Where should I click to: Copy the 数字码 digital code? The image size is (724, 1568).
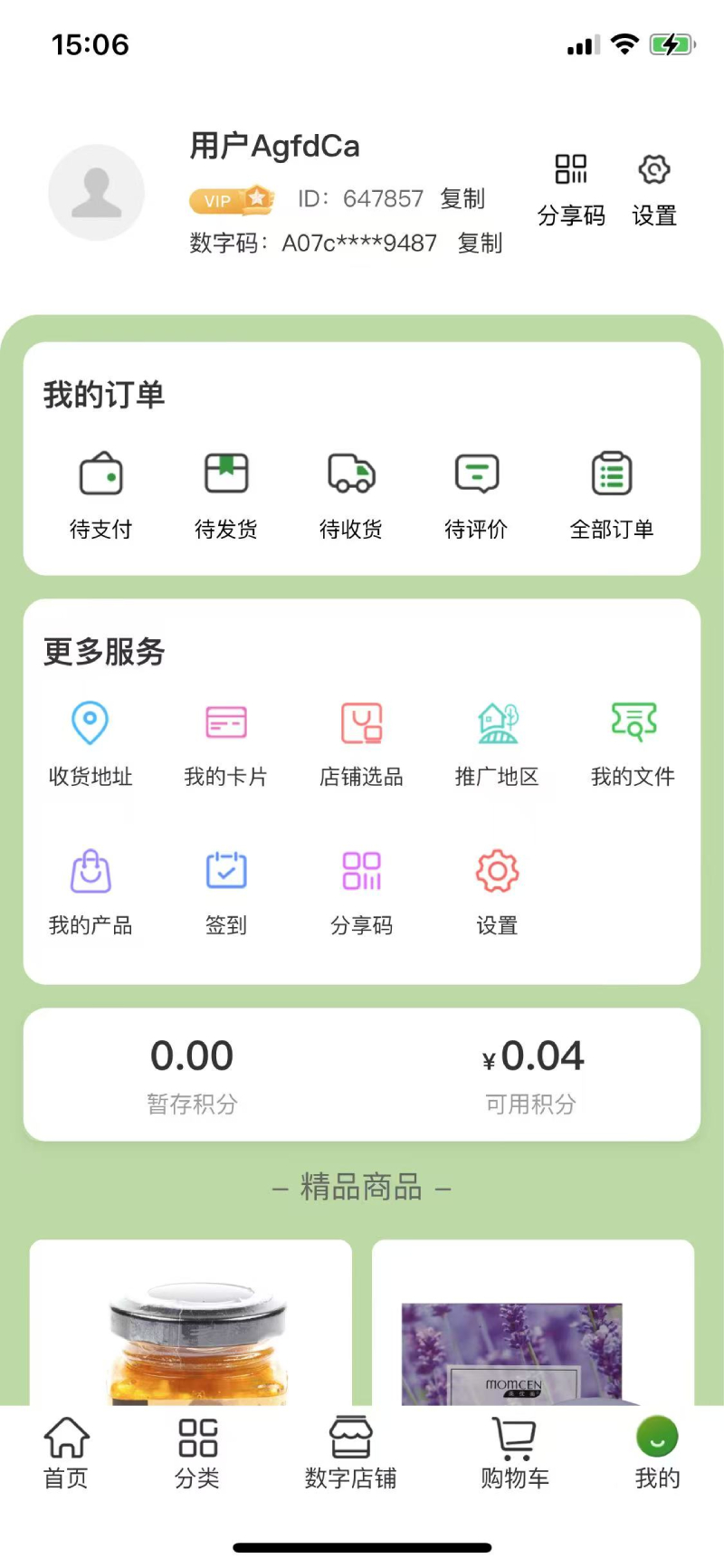482,244
